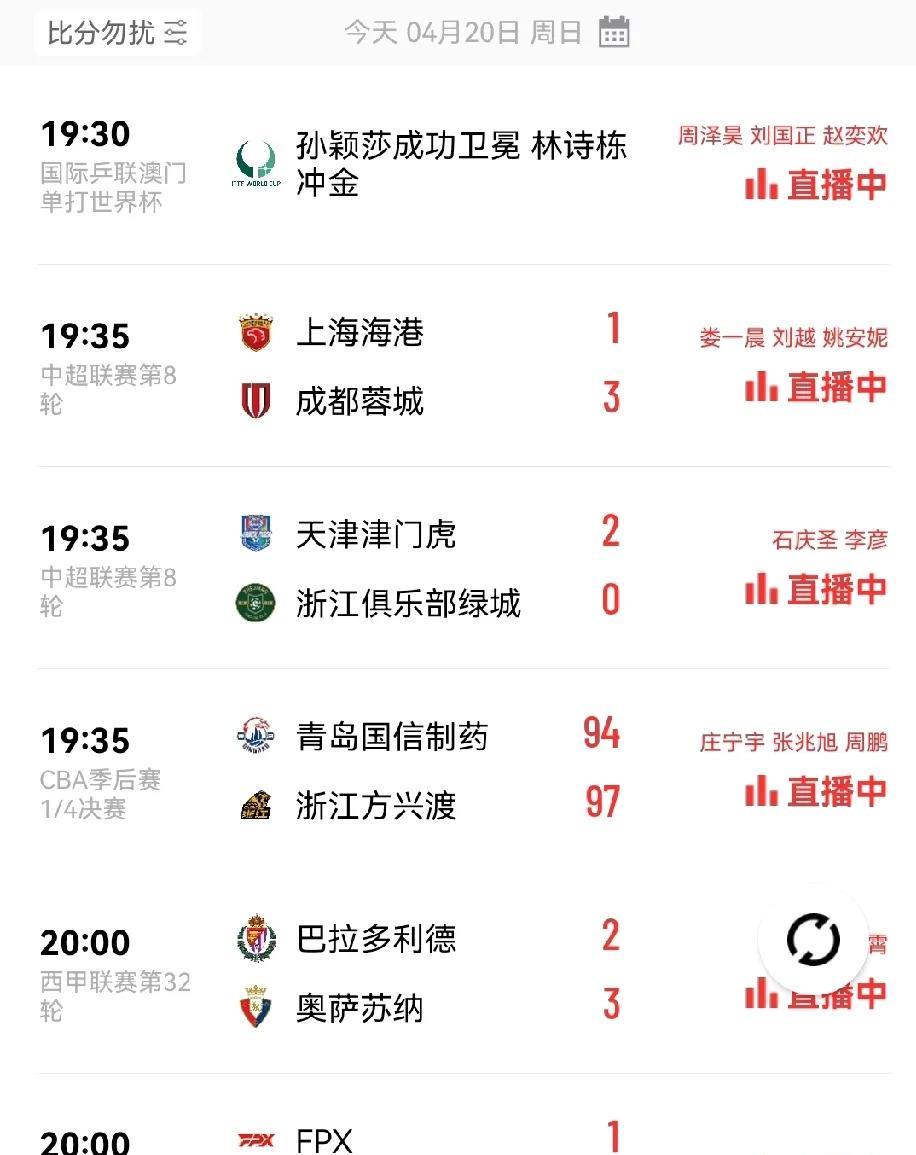Click the 浙江方兴渡 team logo
Screen dimensions: 916x1155
point(256,805)
